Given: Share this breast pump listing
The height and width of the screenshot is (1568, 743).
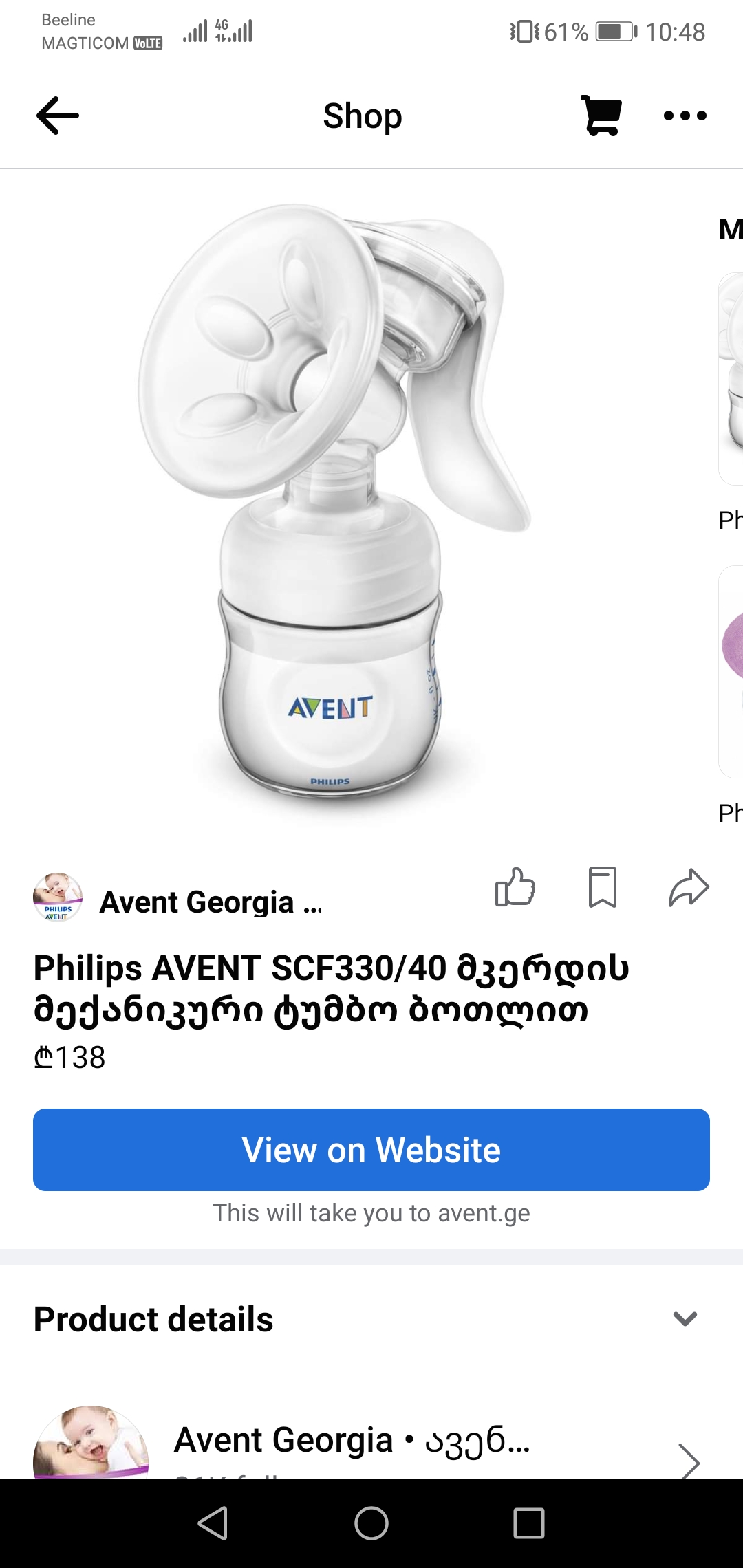Looking at the screenshot, I should tap(689, 887).
